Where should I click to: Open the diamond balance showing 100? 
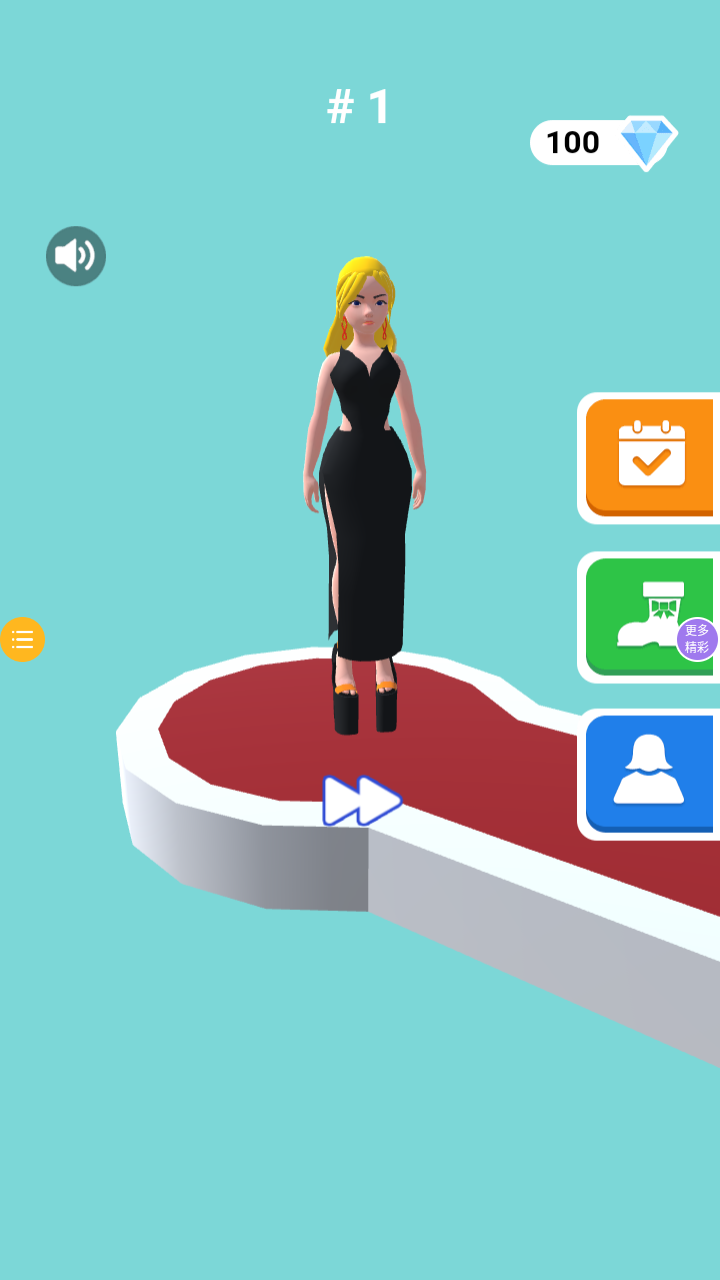click(x=602, y=142)
